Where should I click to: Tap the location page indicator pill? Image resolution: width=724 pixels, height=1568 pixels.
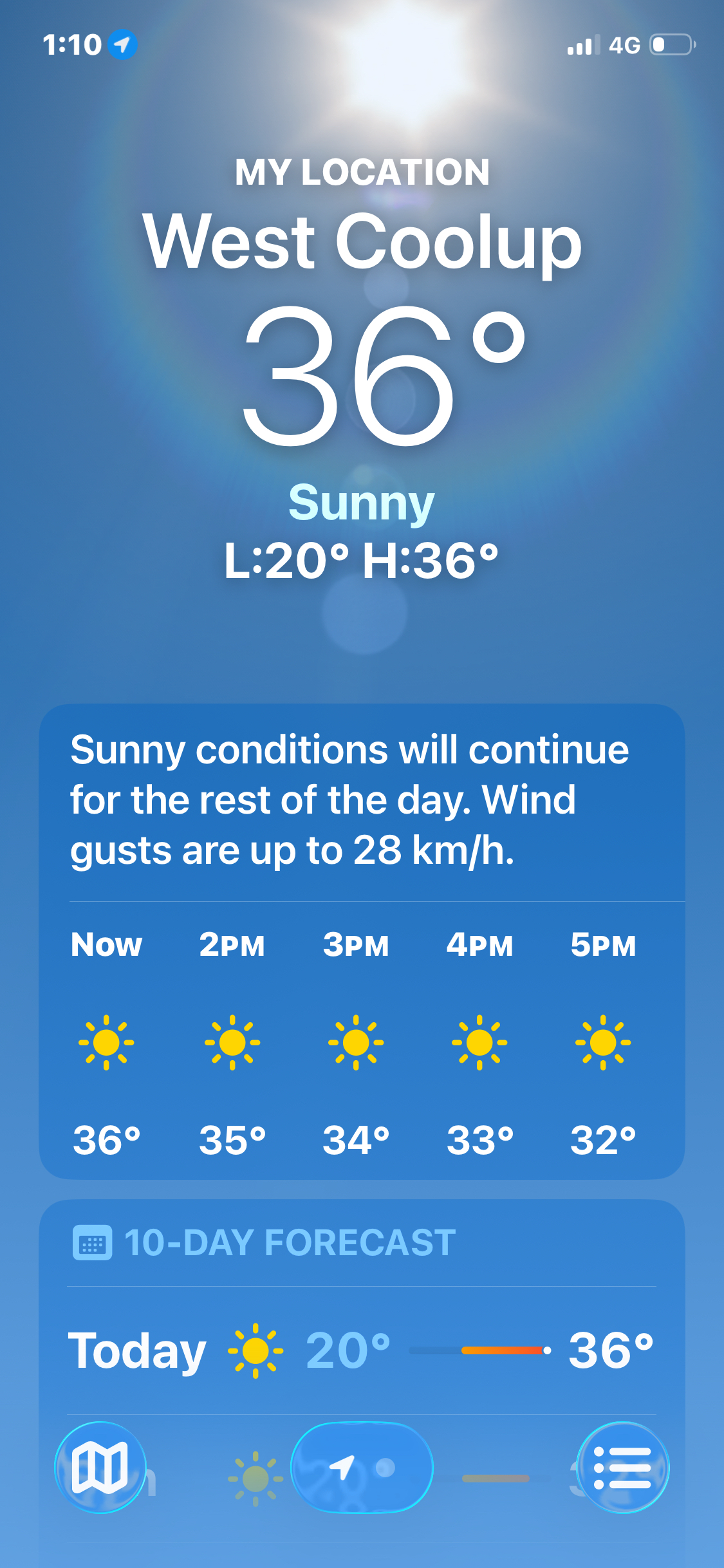tap(362, 1468)
